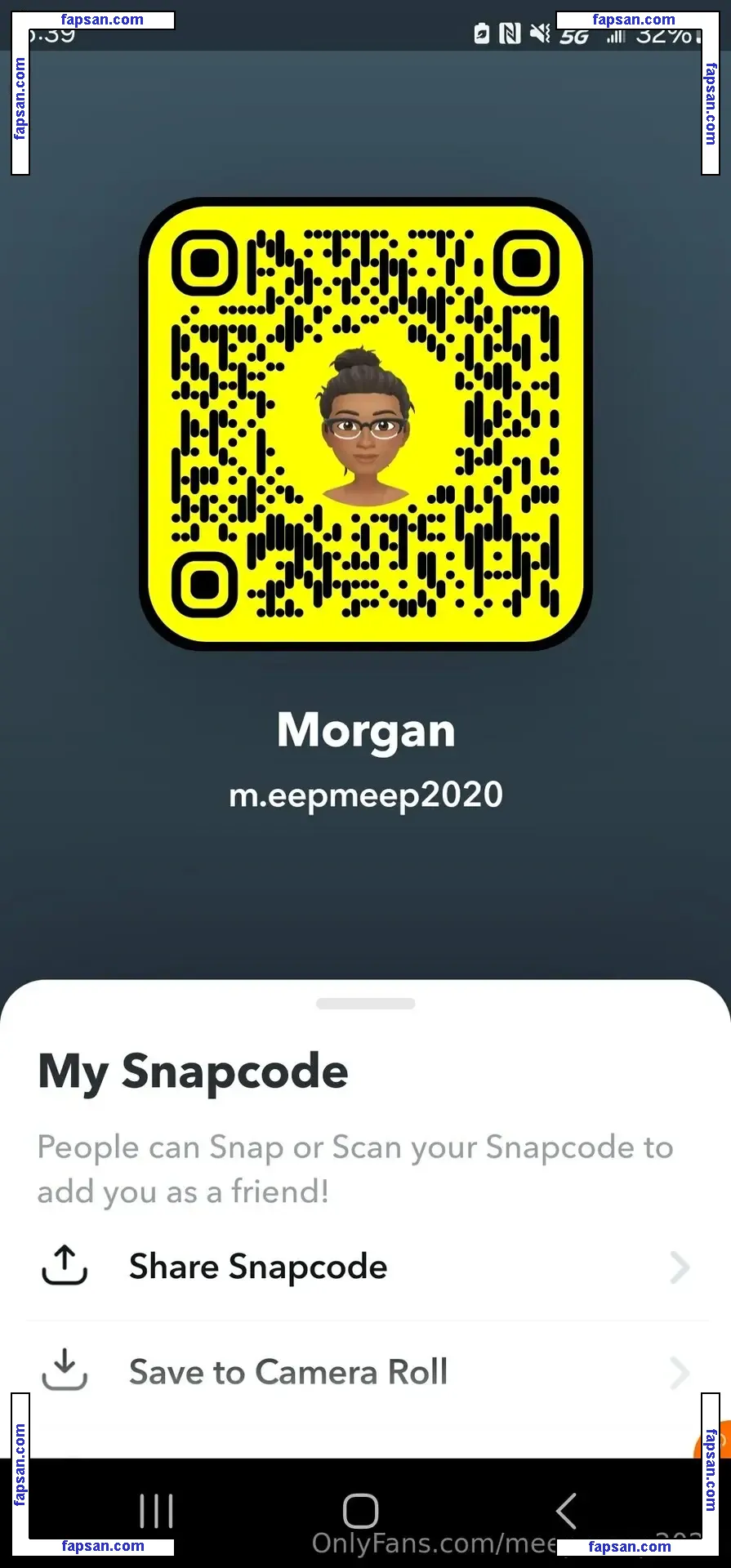Select Save to Camera Roll
731x1568 pixels.
pos(287,1372)
